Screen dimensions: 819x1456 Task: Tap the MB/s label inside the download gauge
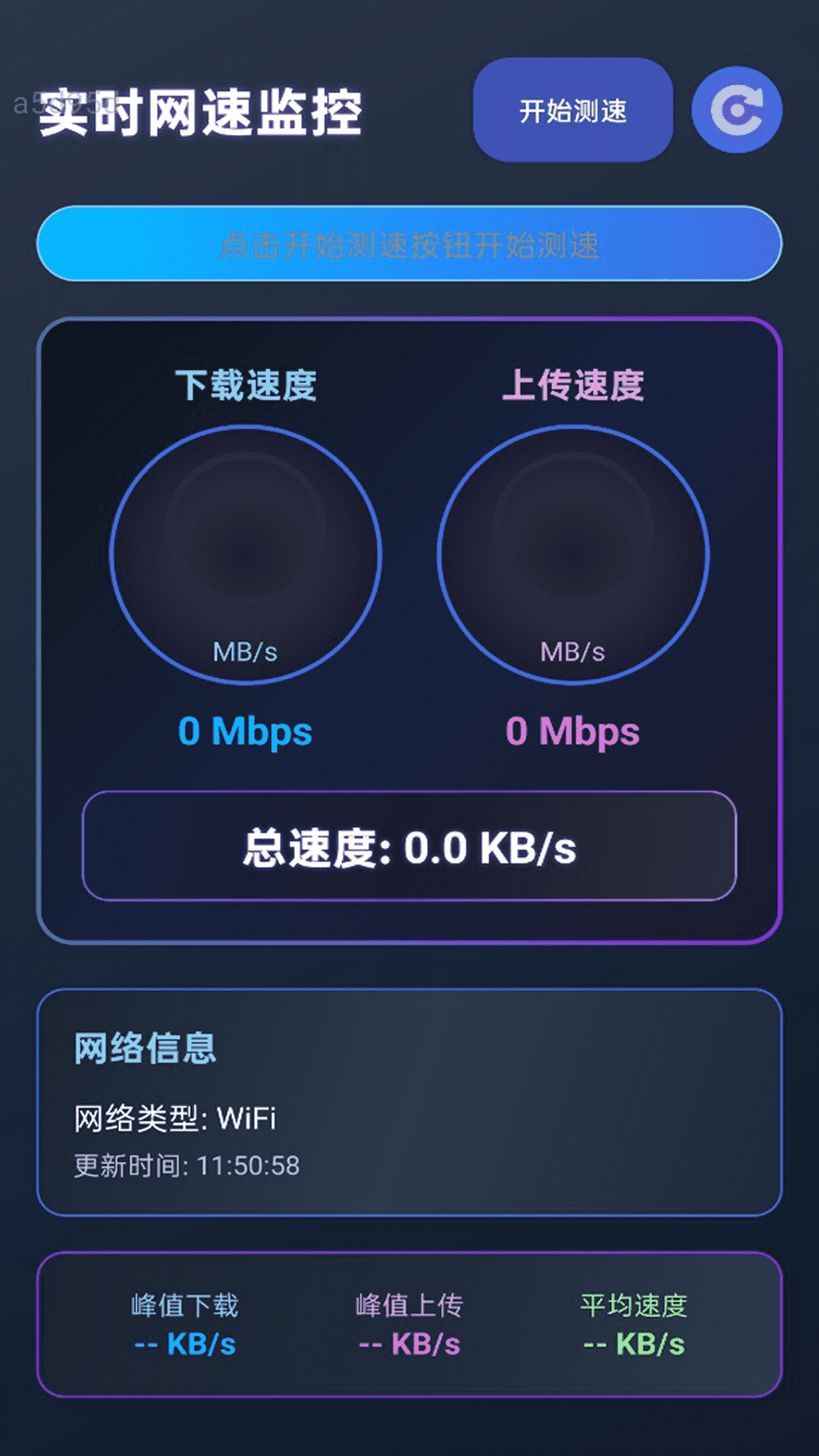[x=245, y=651]
